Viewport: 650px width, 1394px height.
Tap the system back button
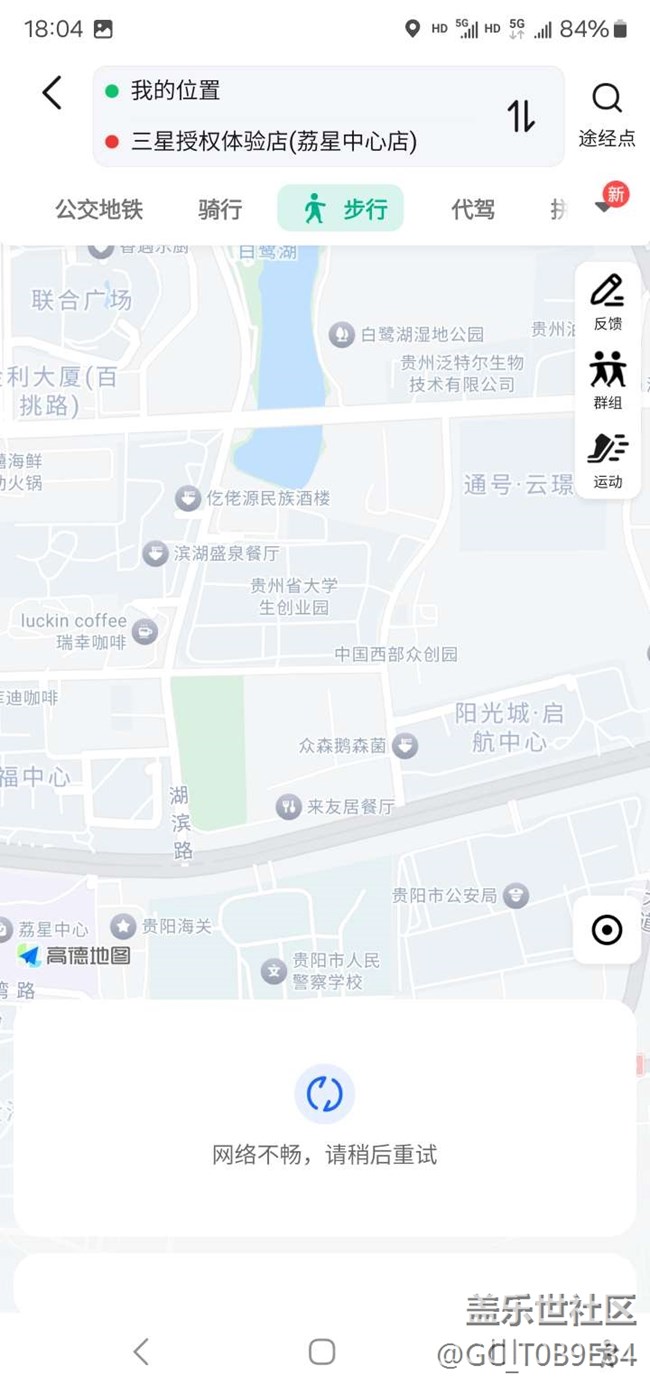(141, 1352)
